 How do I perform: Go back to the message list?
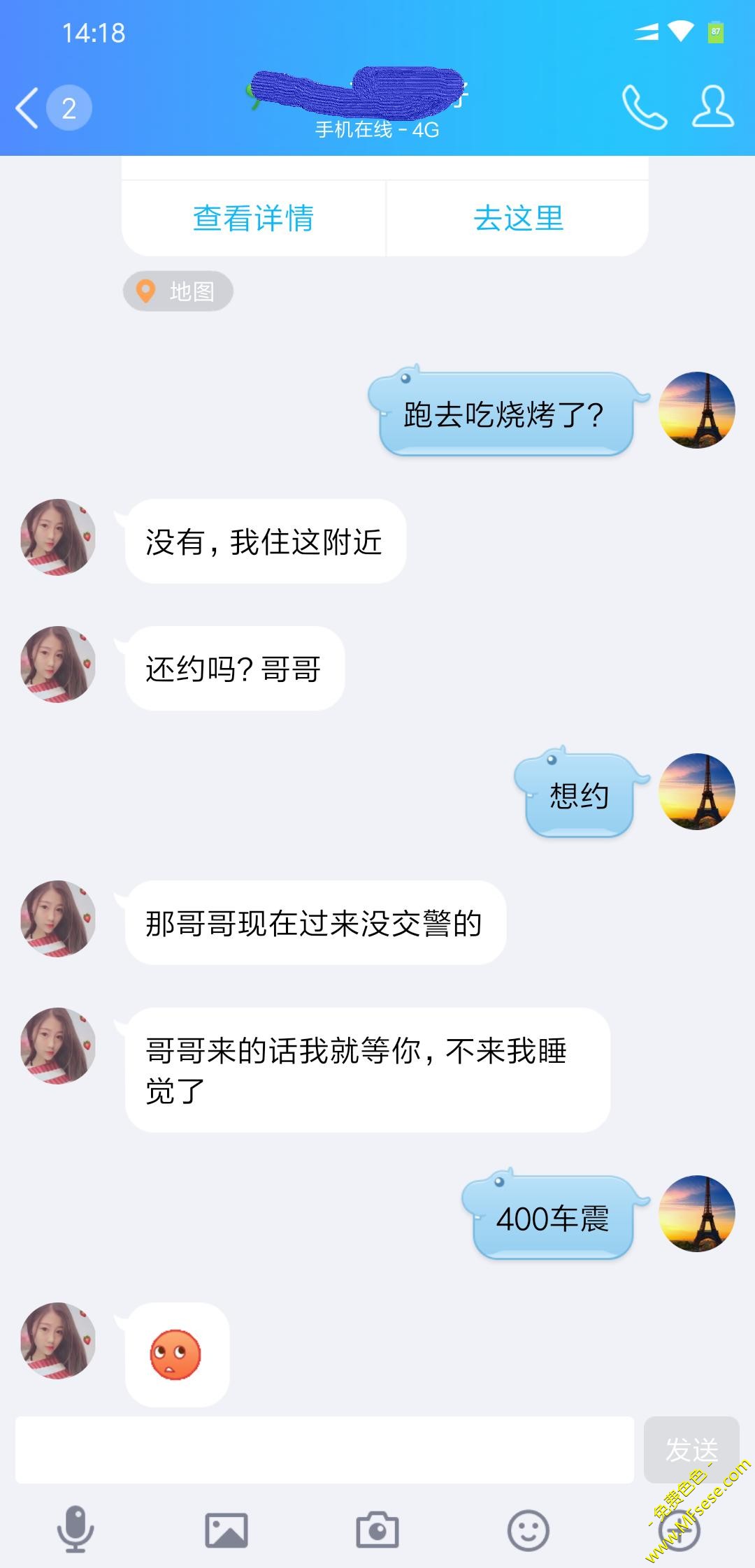click(x=28, y=108)
